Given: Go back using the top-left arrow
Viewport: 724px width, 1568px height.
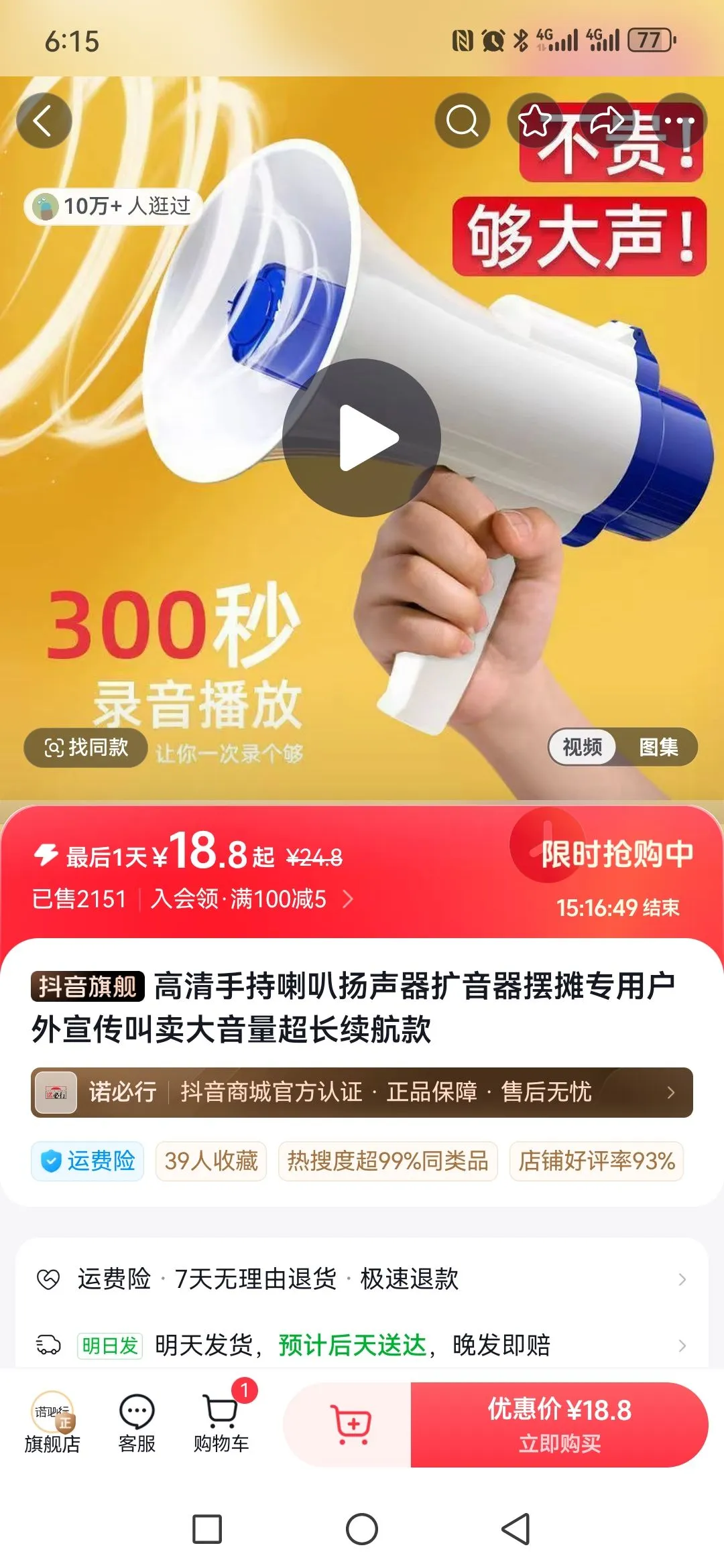Looking at the screenshot, I should click(44, 121).
